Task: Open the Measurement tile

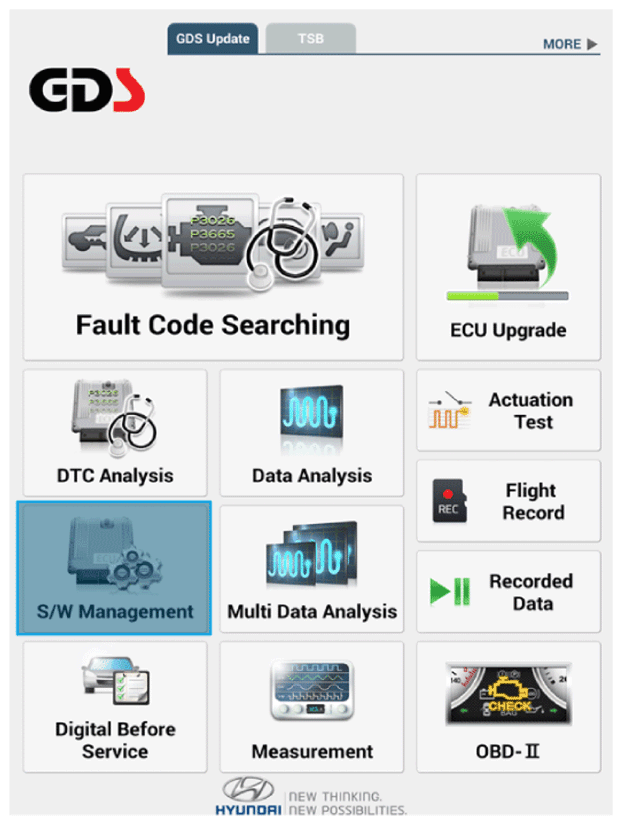Action: 312,706
